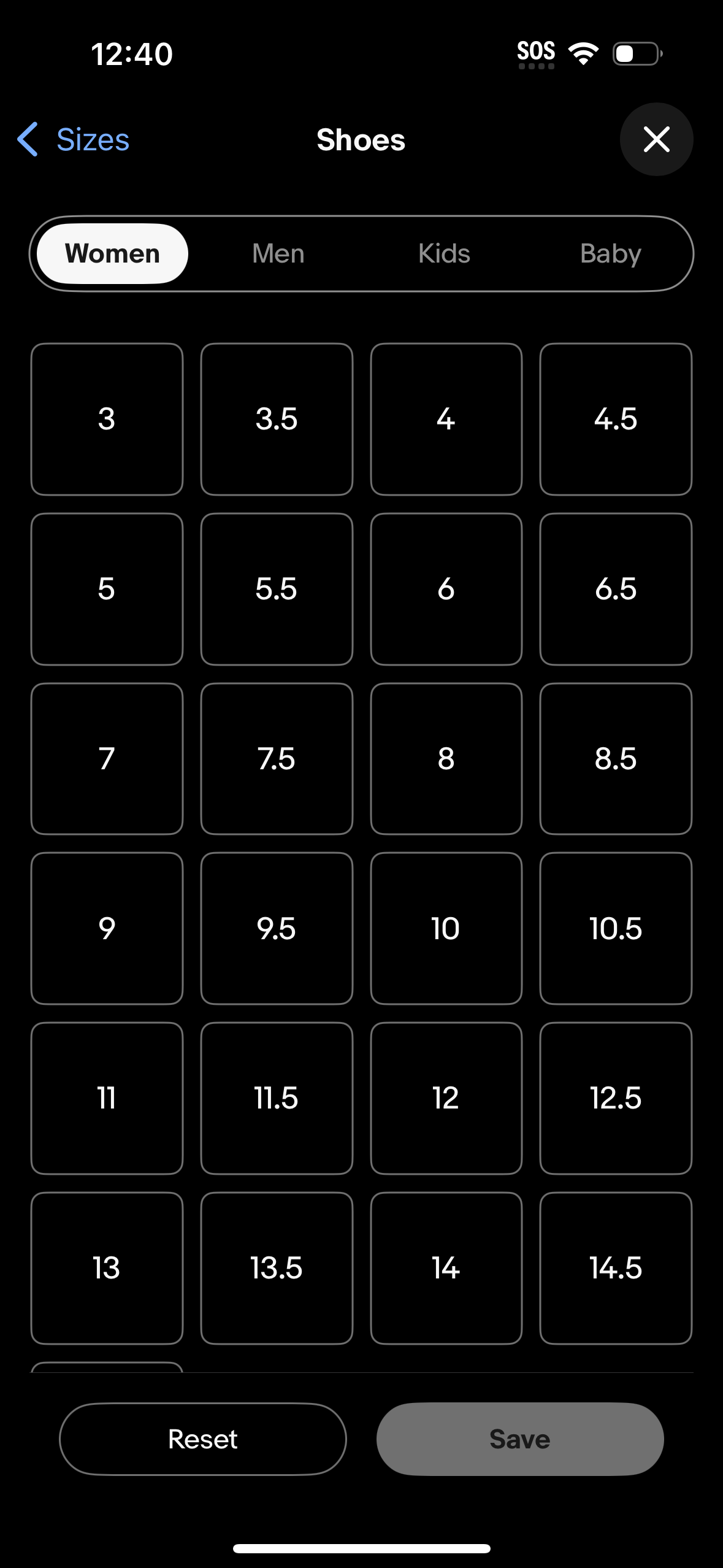The image size is (723, 1568).
Task: Select shoe size 13.5
Action: (x=277, y=1267)
